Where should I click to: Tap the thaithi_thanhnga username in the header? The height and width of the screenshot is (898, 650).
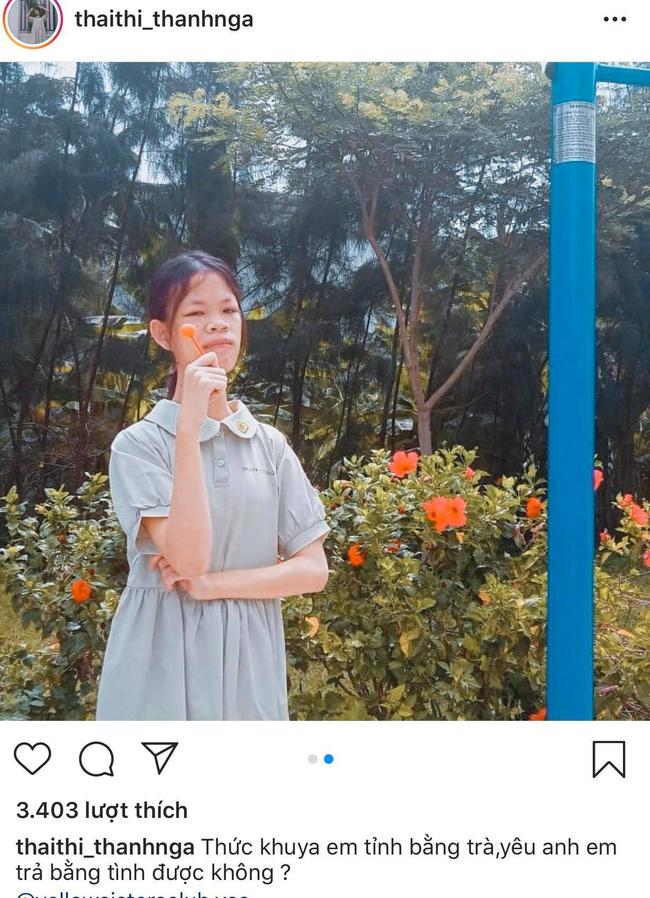[x=164, y=20]
